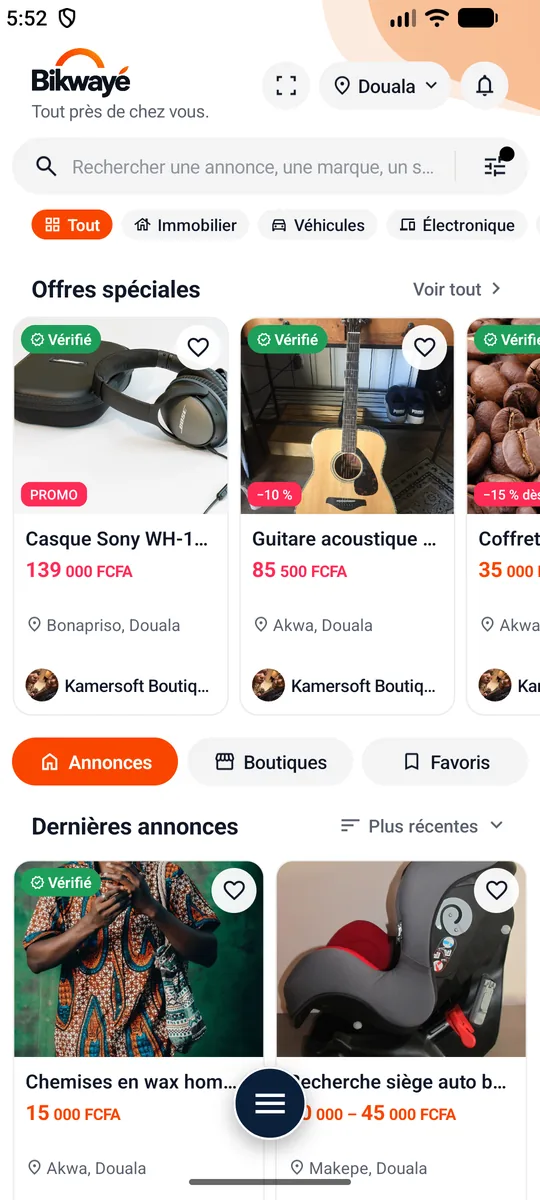The height and width of the screenshot is (1200, 540).
Task: Switch to the Boutiques tab
Action: pyautogui.click(x=271, y=762)
